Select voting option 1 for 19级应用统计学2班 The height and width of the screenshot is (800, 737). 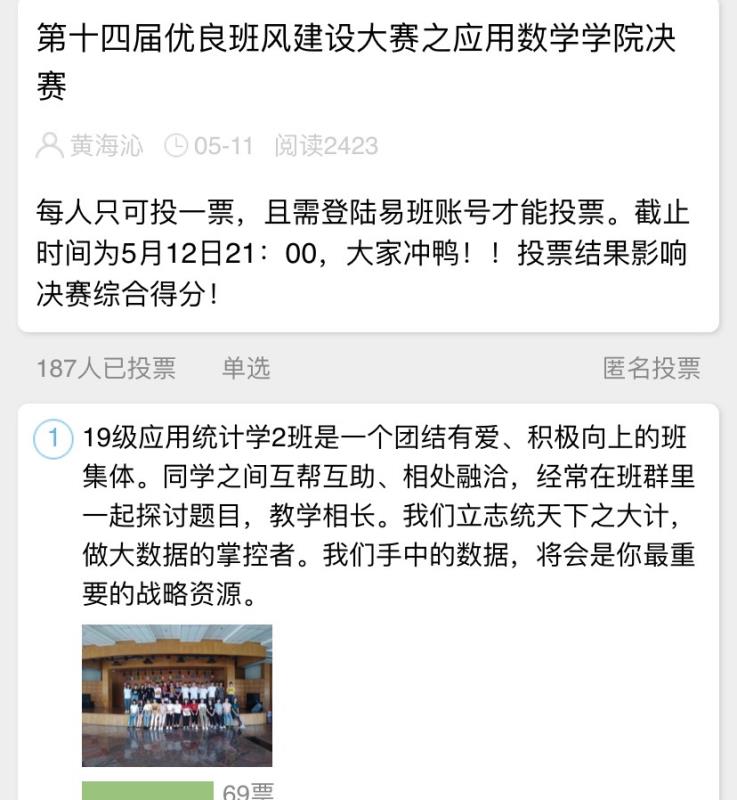[53, 440]
